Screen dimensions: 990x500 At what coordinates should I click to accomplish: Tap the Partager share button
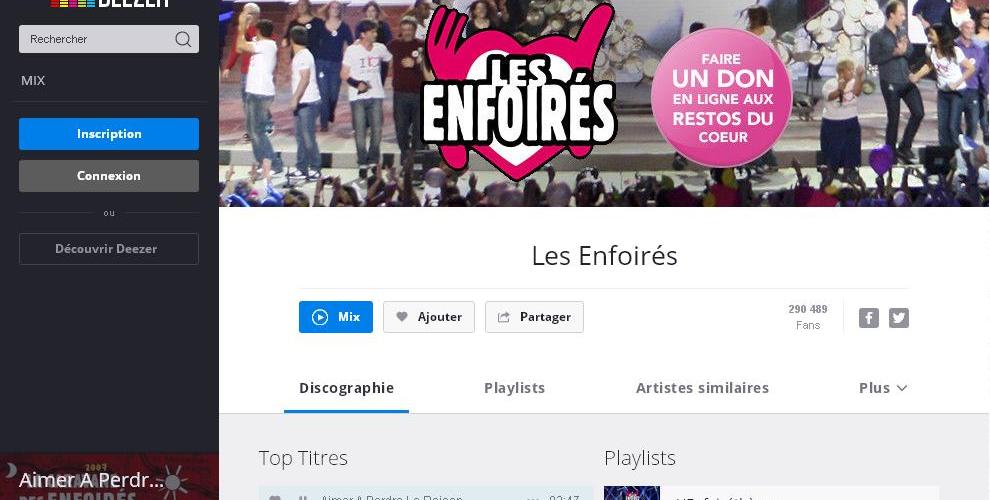[x=534, y=317]
